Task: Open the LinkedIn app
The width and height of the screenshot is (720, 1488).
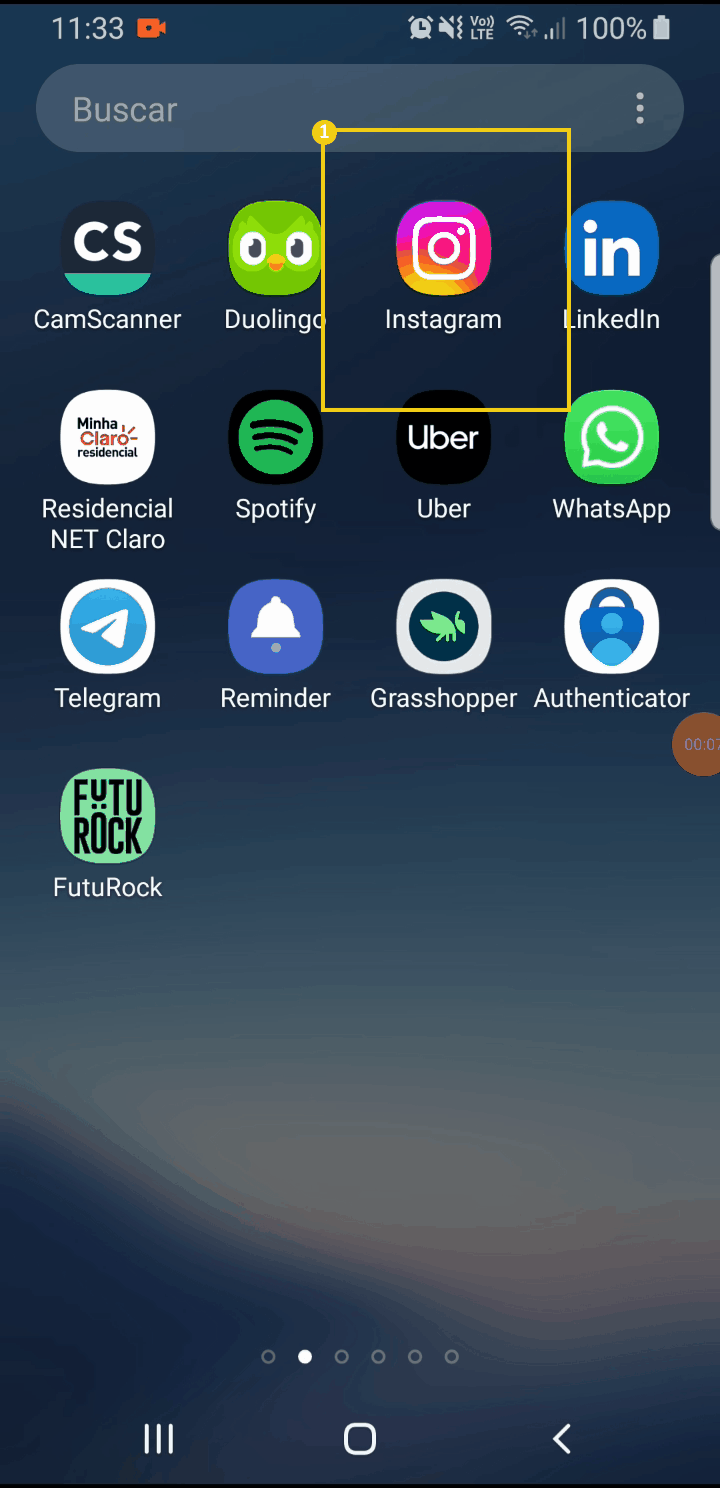Action: [612, 248]
